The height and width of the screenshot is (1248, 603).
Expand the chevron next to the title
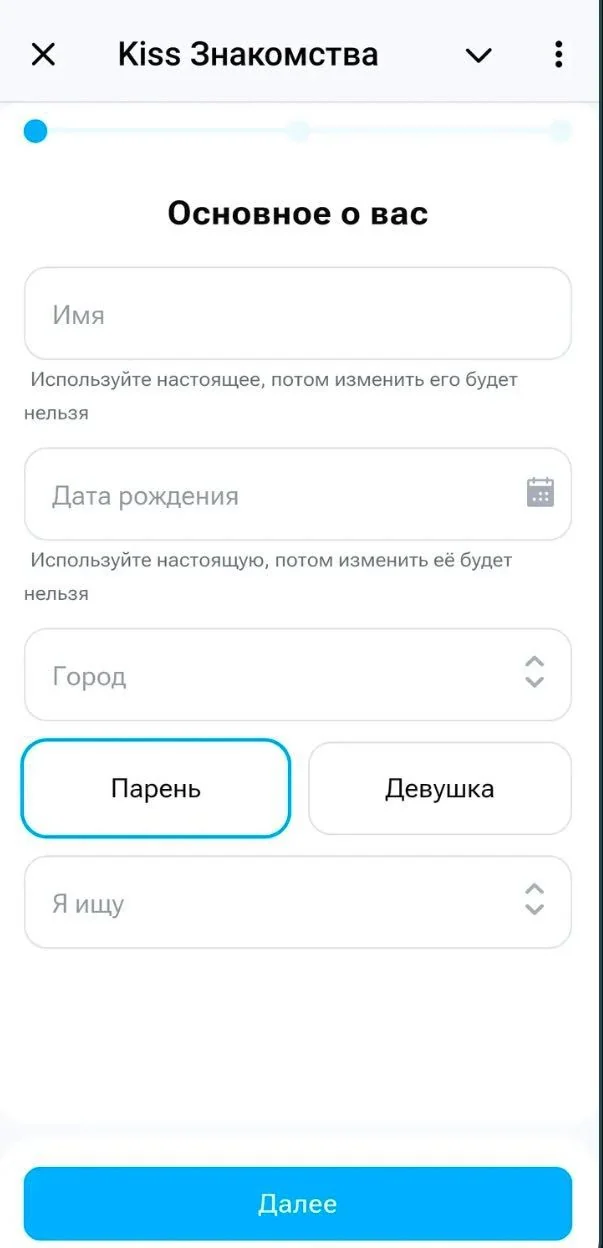tap(479, 56)
